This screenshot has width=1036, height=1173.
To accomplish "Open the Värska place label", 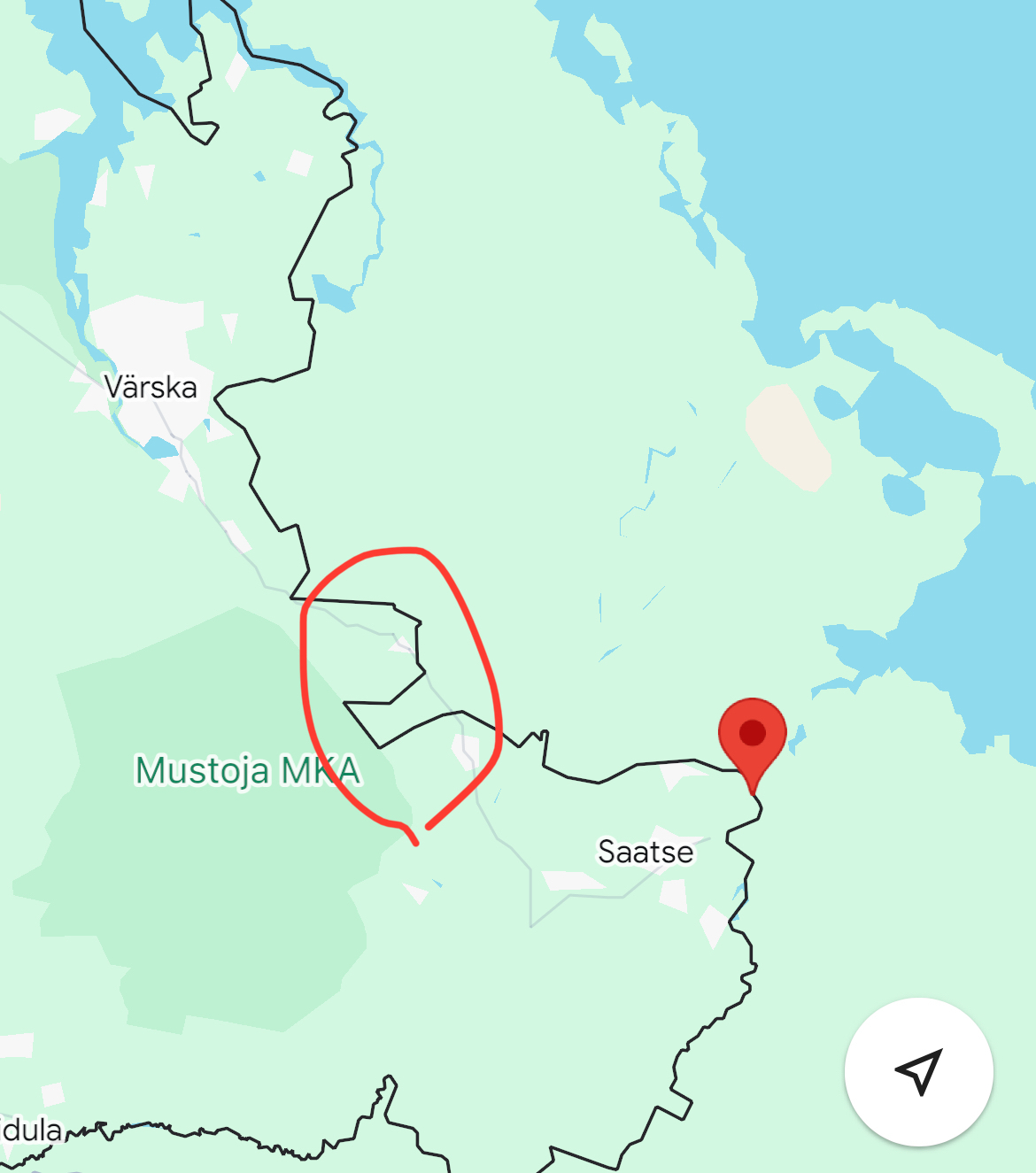I will pos(151,387).
